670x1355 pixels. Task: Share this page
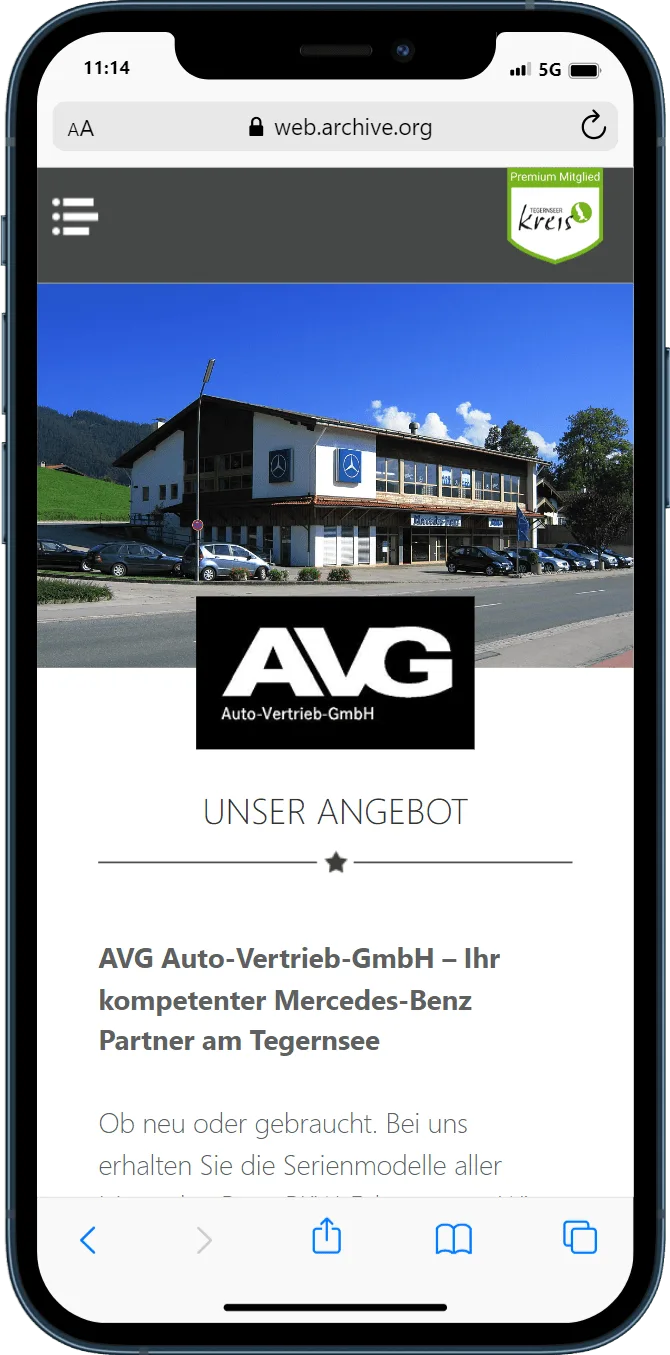coord(327,1238)
